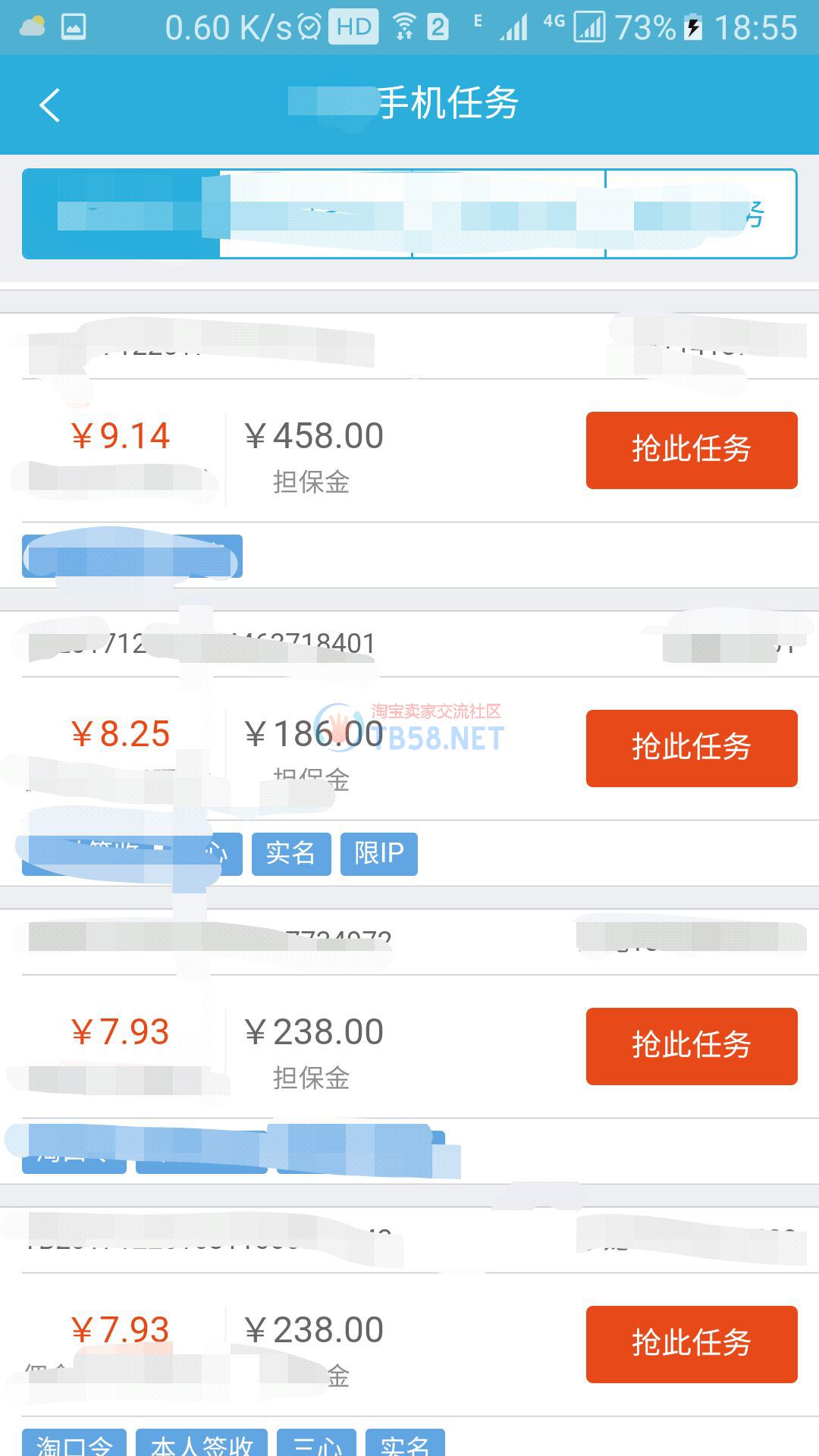Viewport: 819px width, 1456px height.
Task: Tap the 18:55 clock in the status bar
Action: point(758,27)
